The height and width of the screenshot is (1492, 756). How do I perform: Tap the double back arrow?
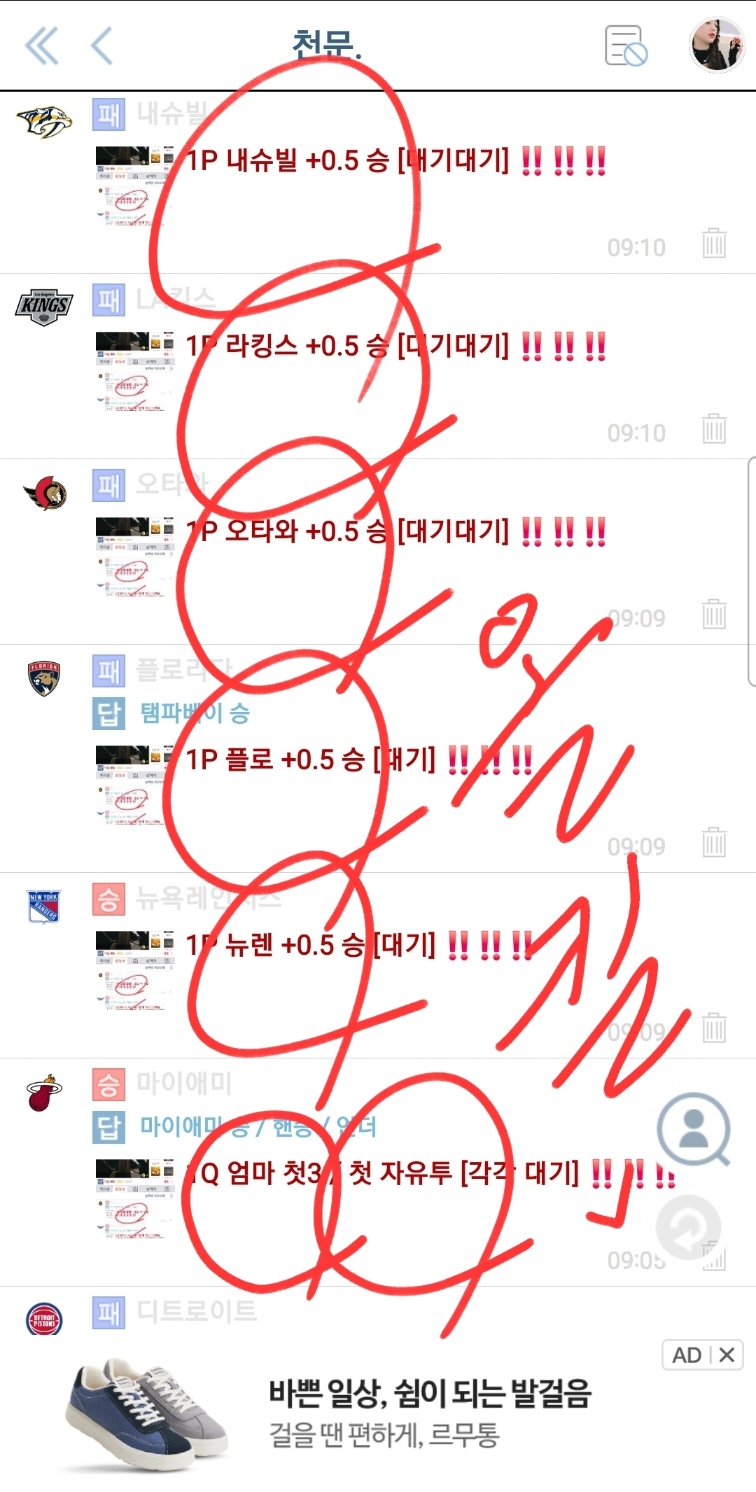pos(42,46)
